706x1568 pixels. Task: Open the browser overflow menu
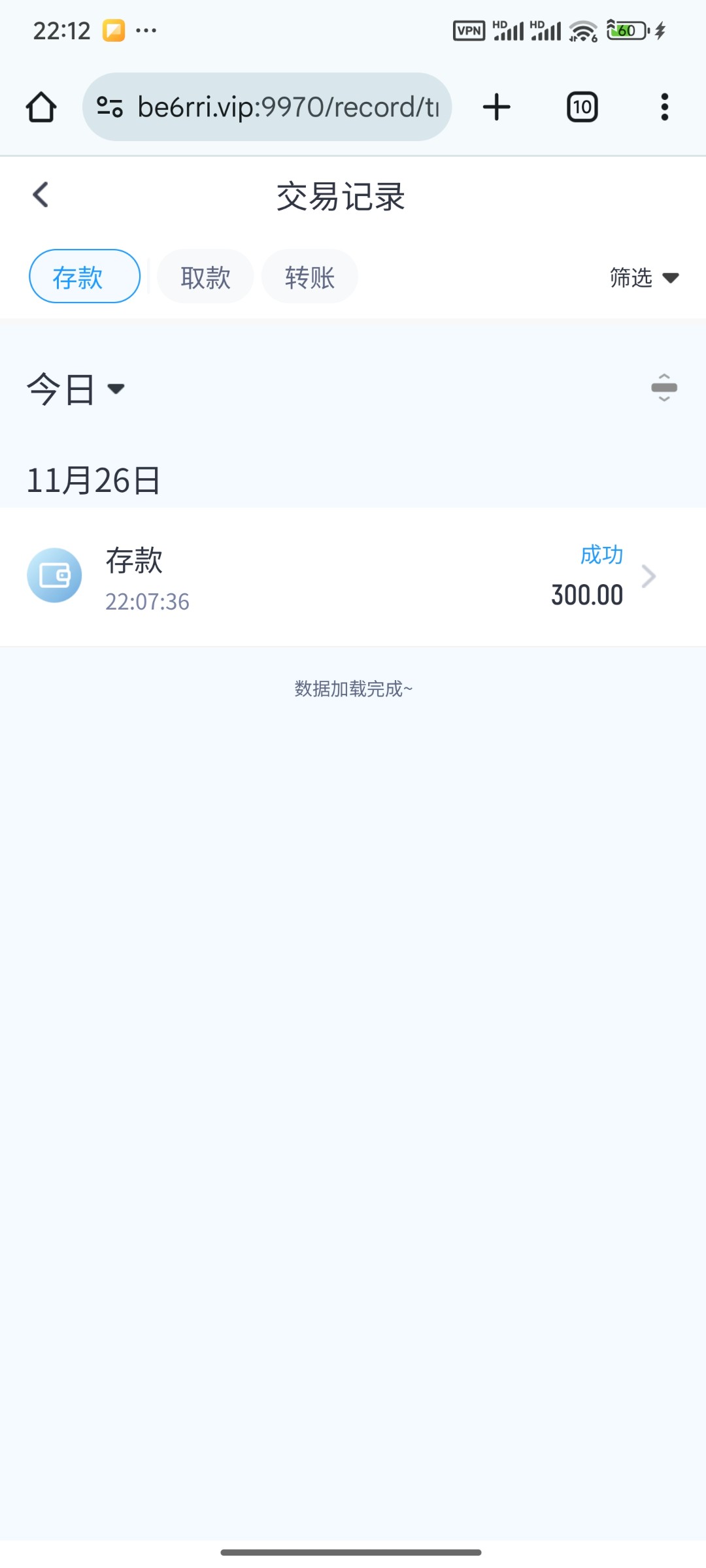(x=665, y=107)
